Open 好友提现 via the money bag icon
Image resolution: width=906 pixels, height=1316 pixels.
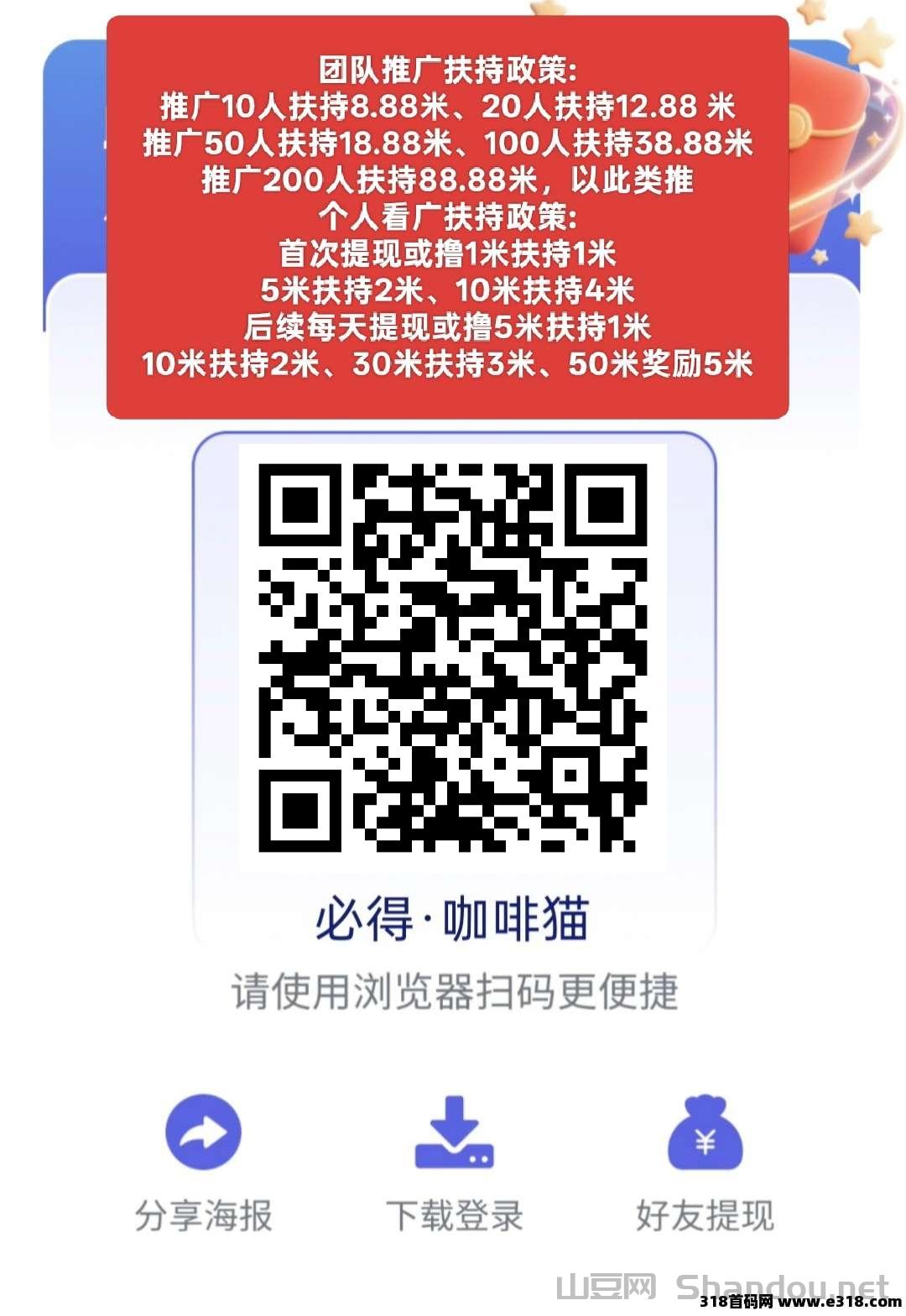[707, 1131]
